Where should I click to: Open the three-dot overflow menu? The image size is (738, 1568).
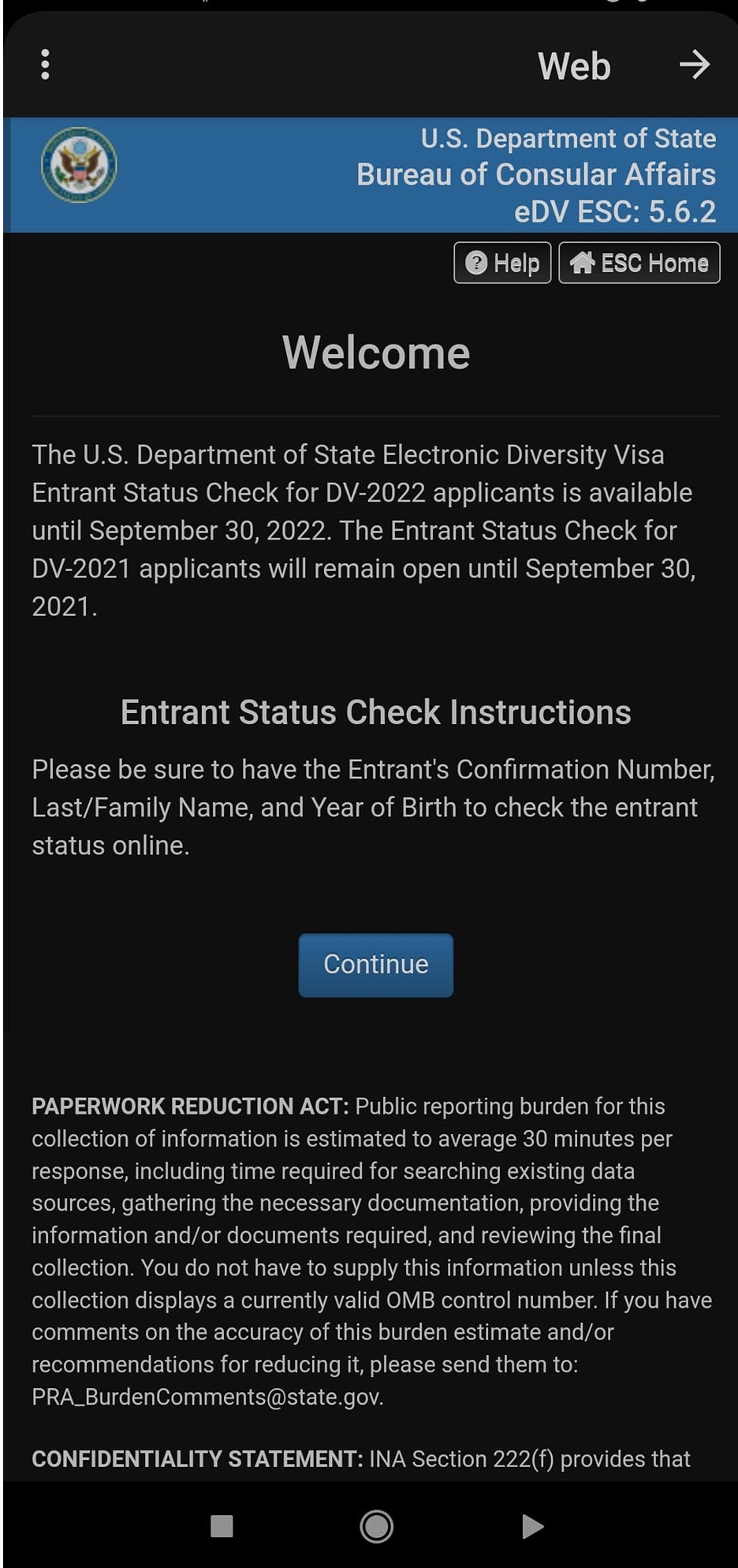45,65
